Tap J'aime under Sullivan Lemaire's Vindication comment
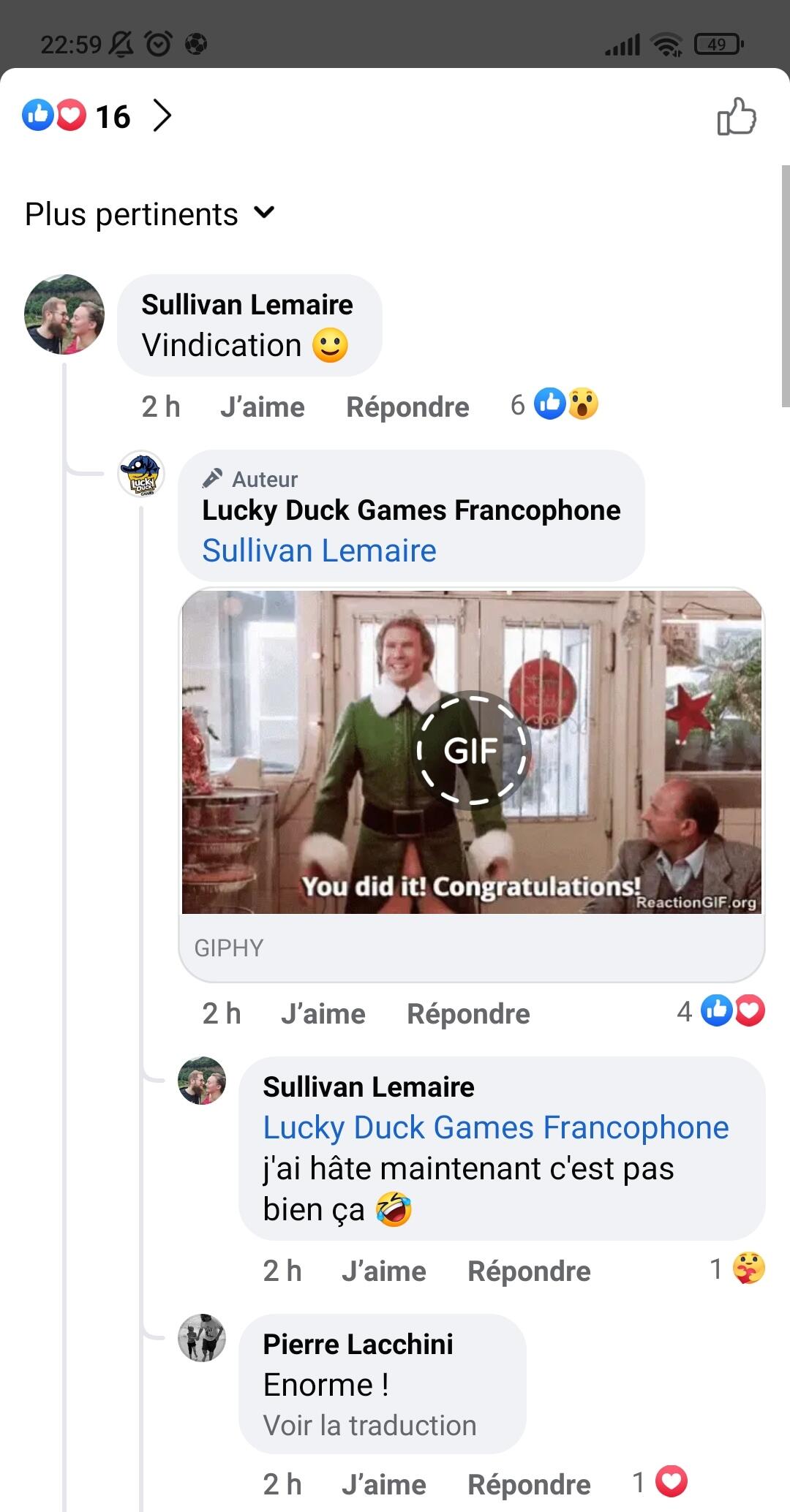790x1512 pixels. [x=263, y=407]
